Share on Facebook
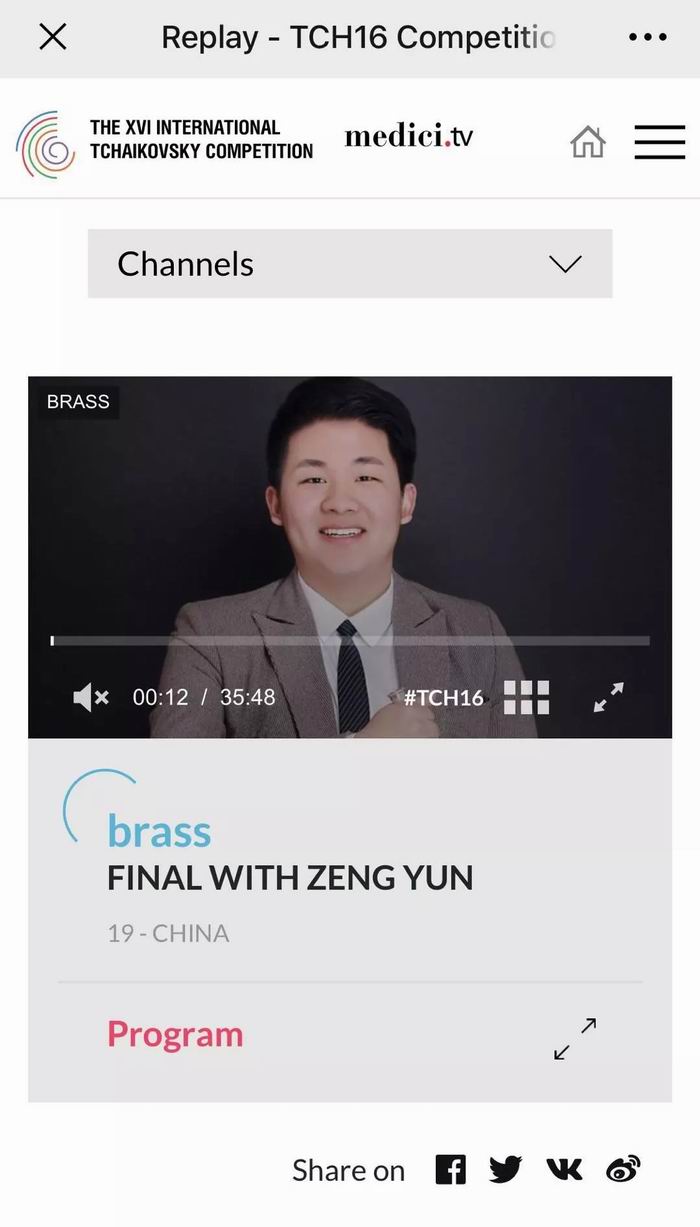The height and width of the screenshot is (1227, 700). coord(451,1169)
